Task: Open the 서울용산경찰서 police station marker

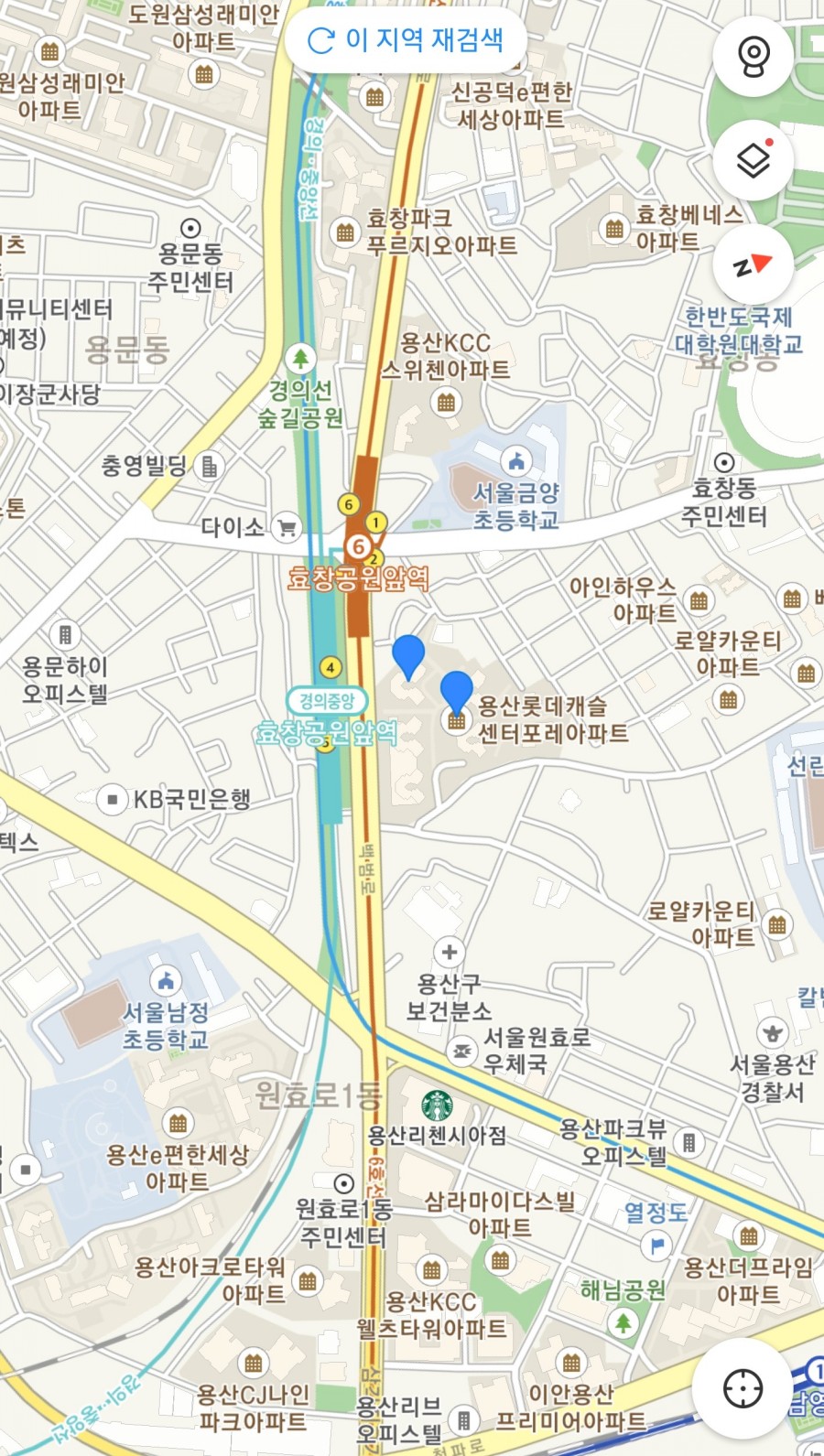Action: pyautogui.click(x=772, y=1032)
